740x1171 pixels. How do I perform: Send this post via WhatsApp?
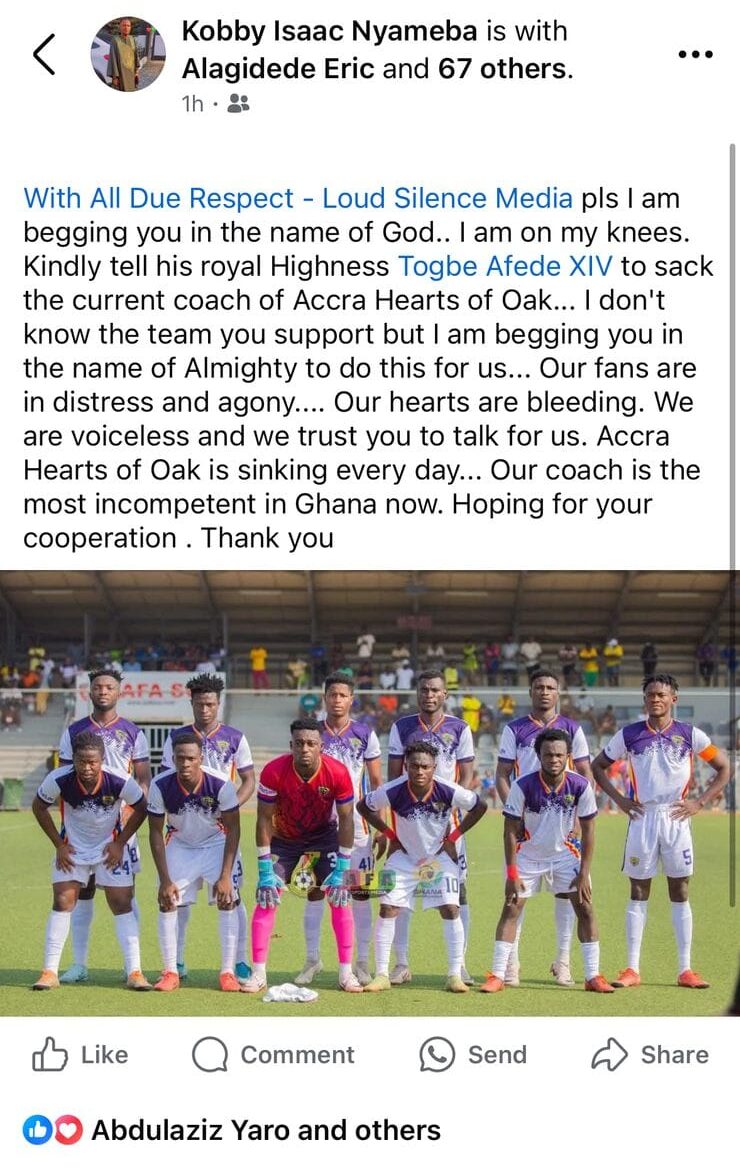pos(472,1055)
